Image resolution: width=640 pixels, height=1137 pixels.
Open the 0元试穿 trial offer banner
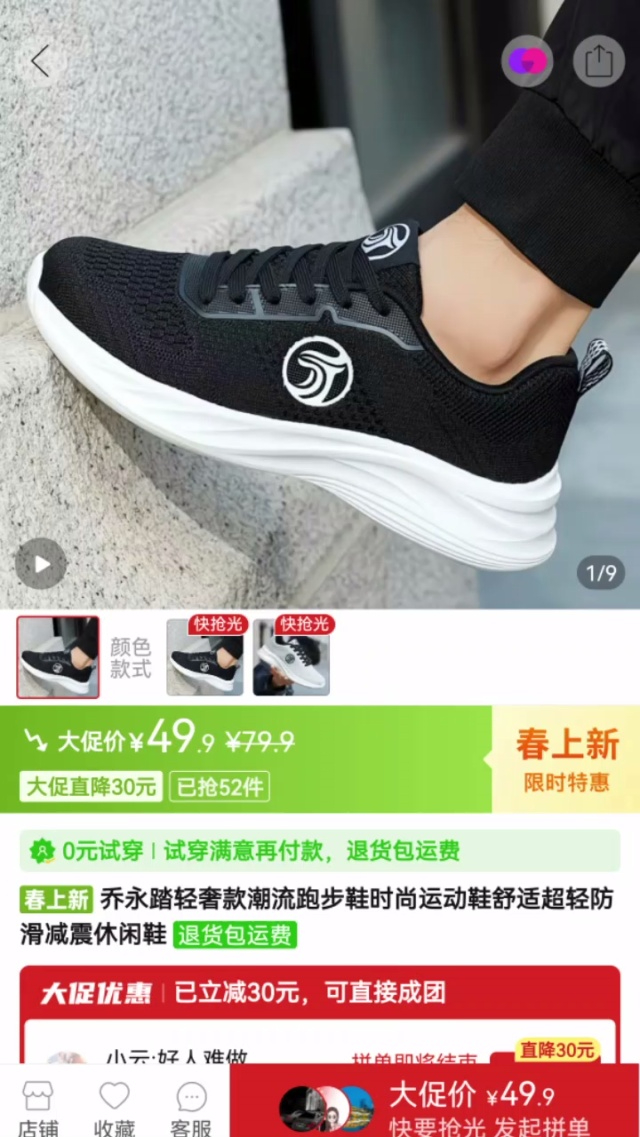[320, 851]
